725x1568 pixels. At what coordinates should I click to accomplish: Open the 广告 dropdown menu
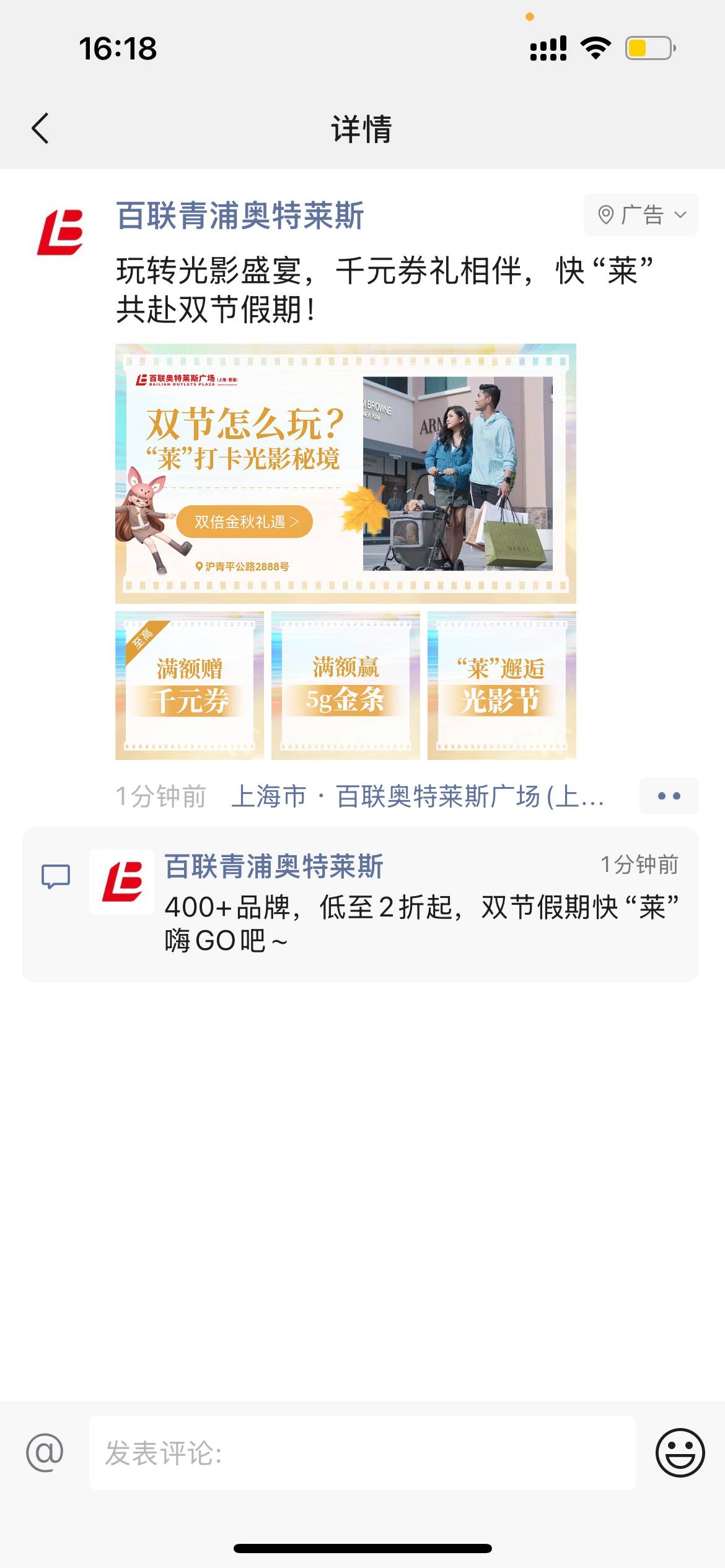point(641,215)
